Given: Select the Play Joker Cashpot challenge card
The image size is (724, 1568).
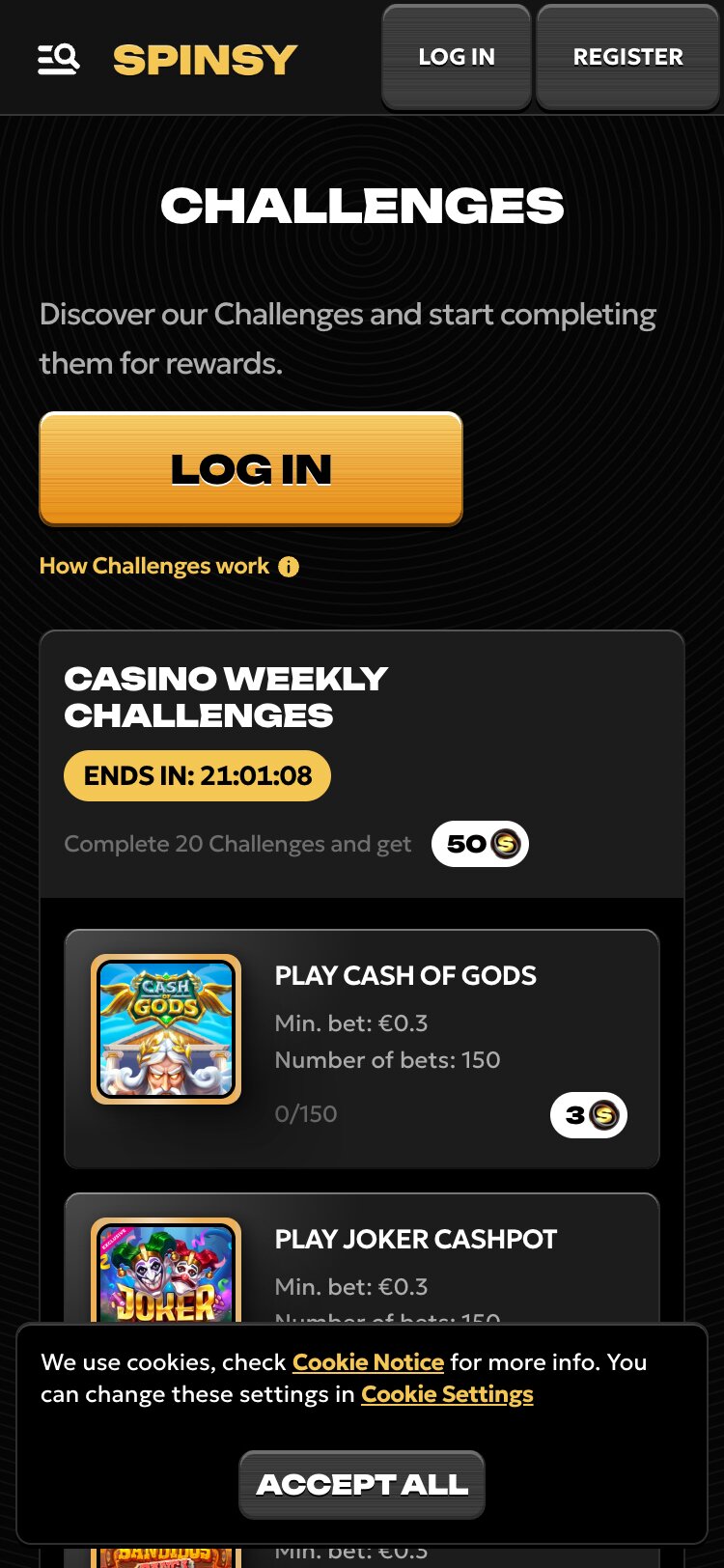Looking at the screenshot, I should tap(362, 1265).
